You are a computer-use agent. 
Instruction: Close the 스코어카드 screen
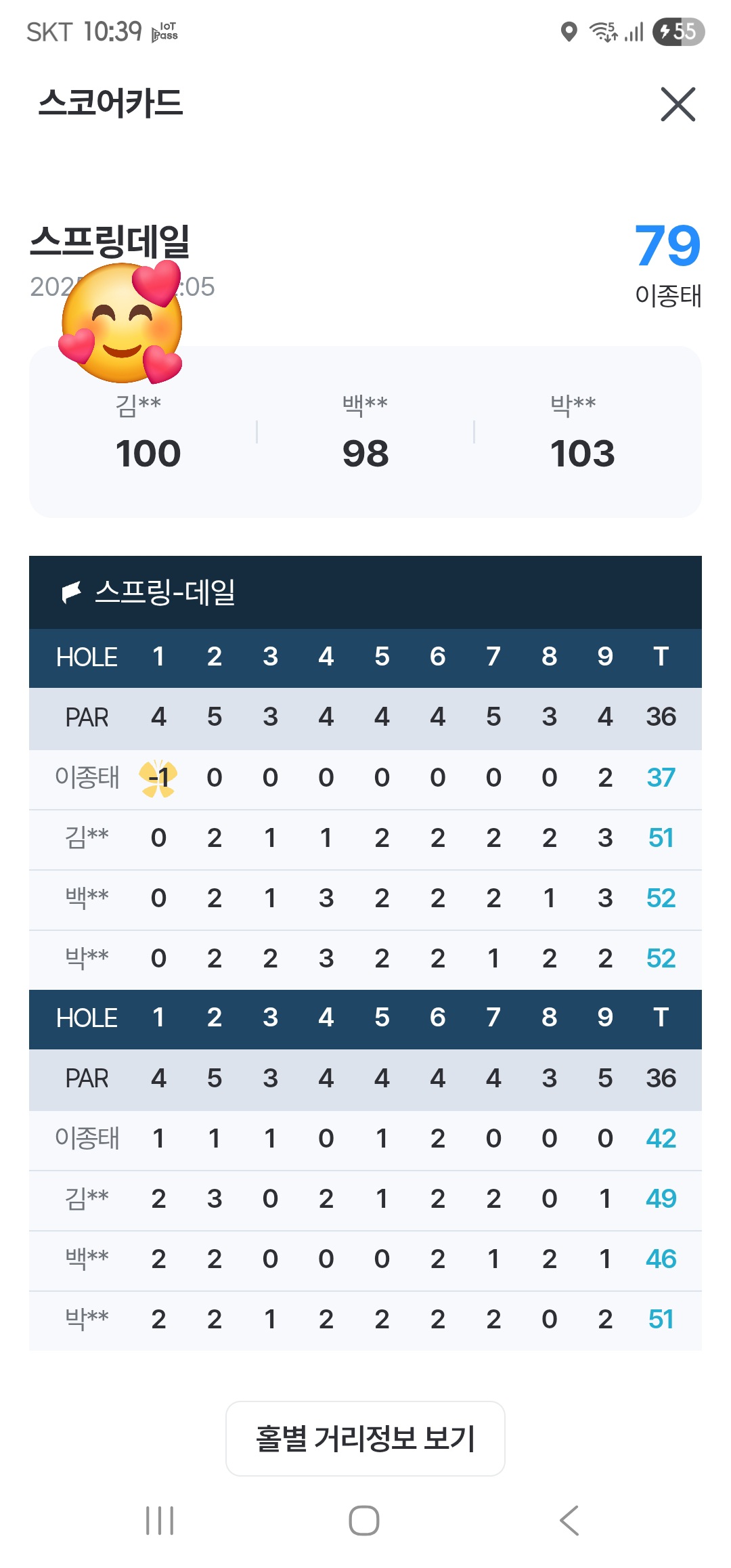pos(678,104)
